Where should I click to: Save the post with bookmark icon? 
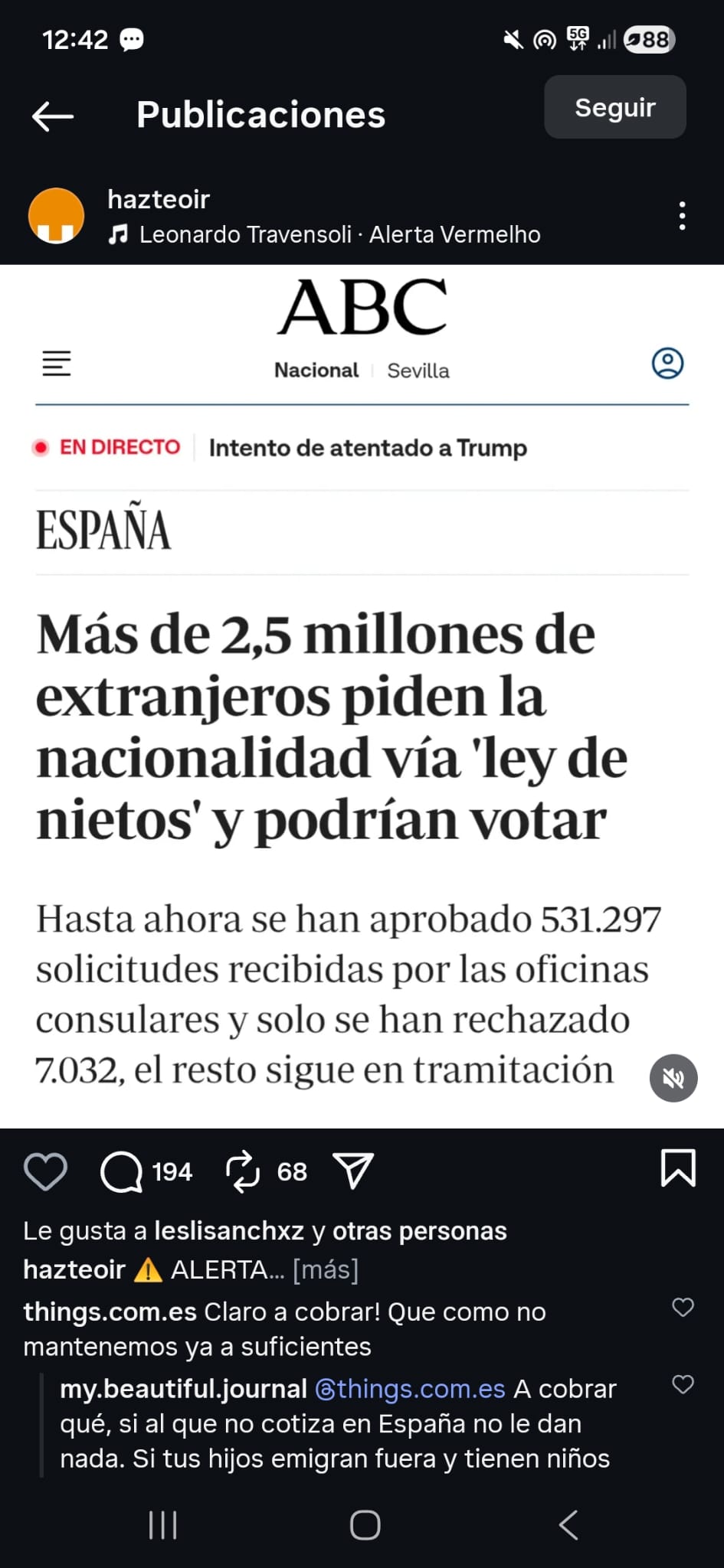(677, 1168)
